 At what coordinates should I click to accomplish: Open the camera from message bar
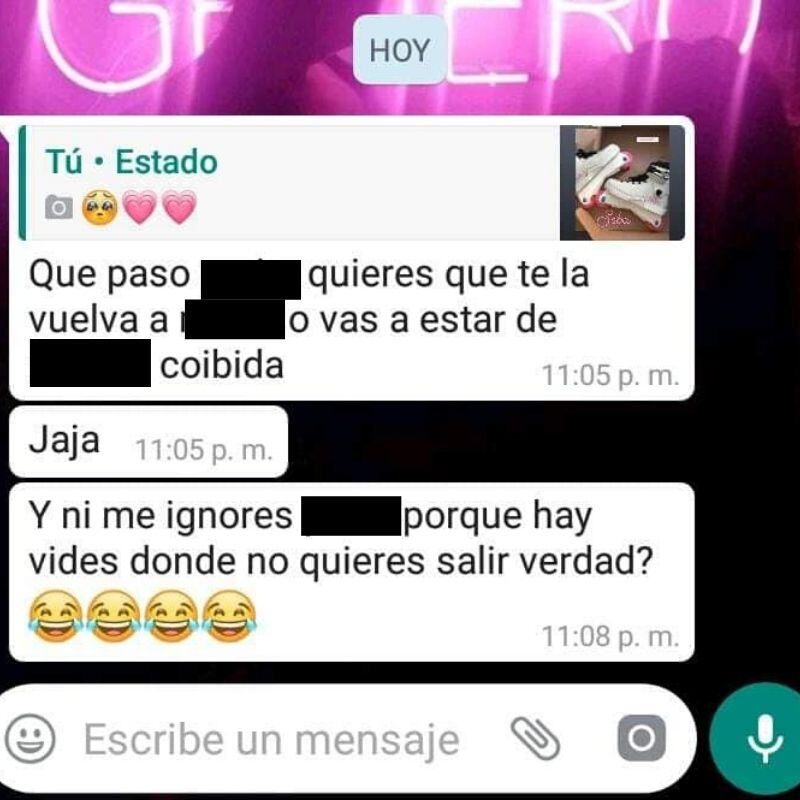click(x=641, y=739)
